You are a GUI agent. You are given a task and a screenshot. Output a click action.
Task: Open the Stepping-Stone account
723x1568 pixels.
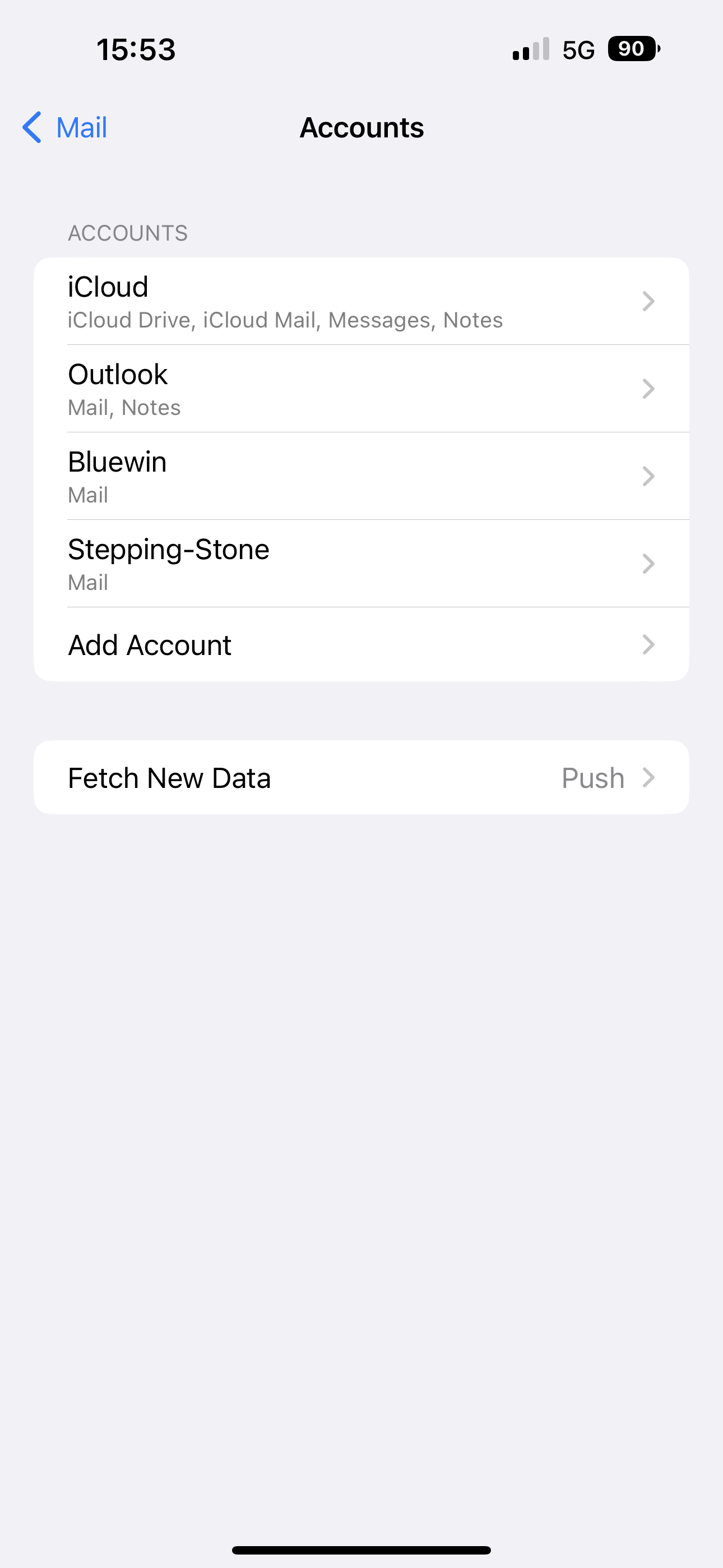click(360, 564)
